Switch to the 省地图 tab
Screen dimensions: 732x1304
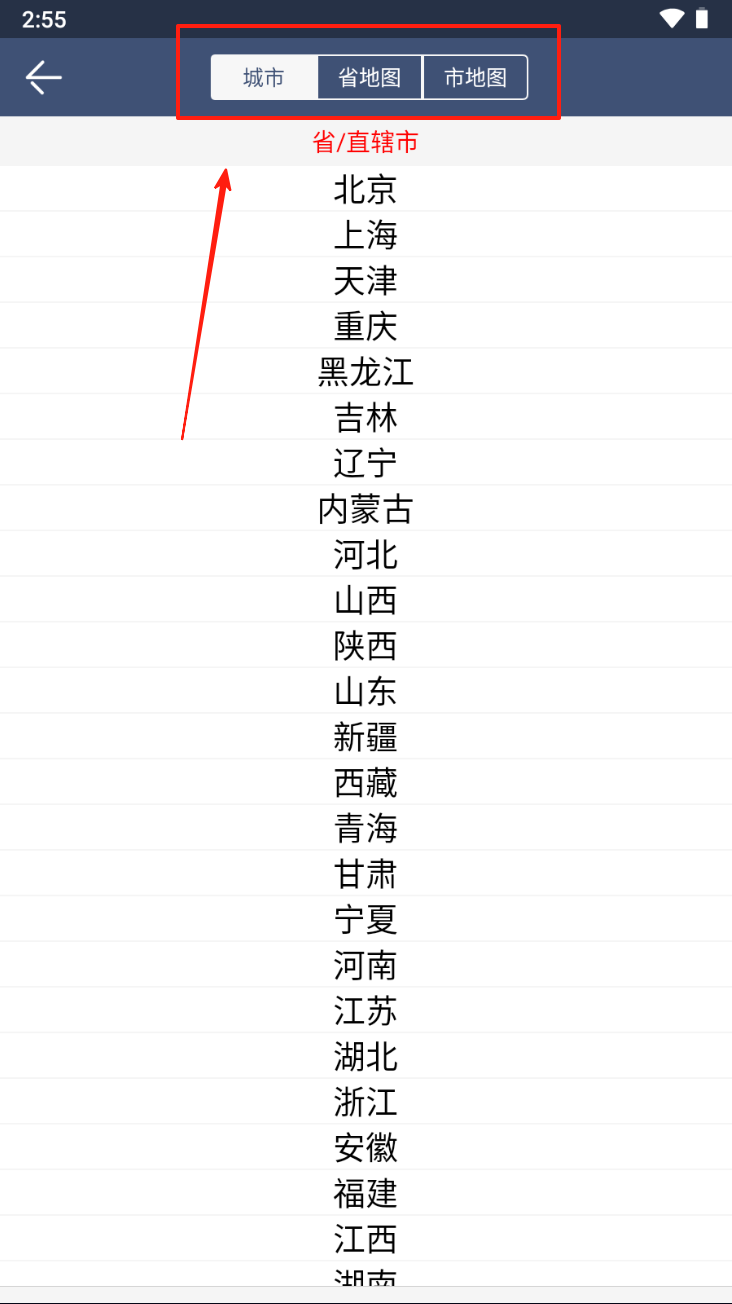(370, 78)
